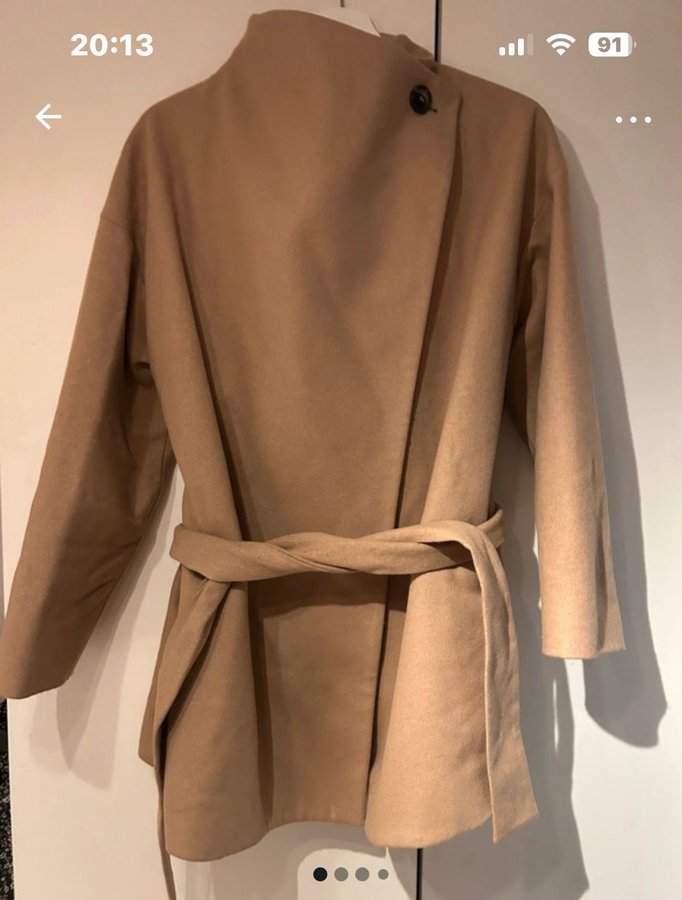The height and width of the screenshot is (900, 682).
Task: Go back using the arrow icon
Action: point(48,117)
